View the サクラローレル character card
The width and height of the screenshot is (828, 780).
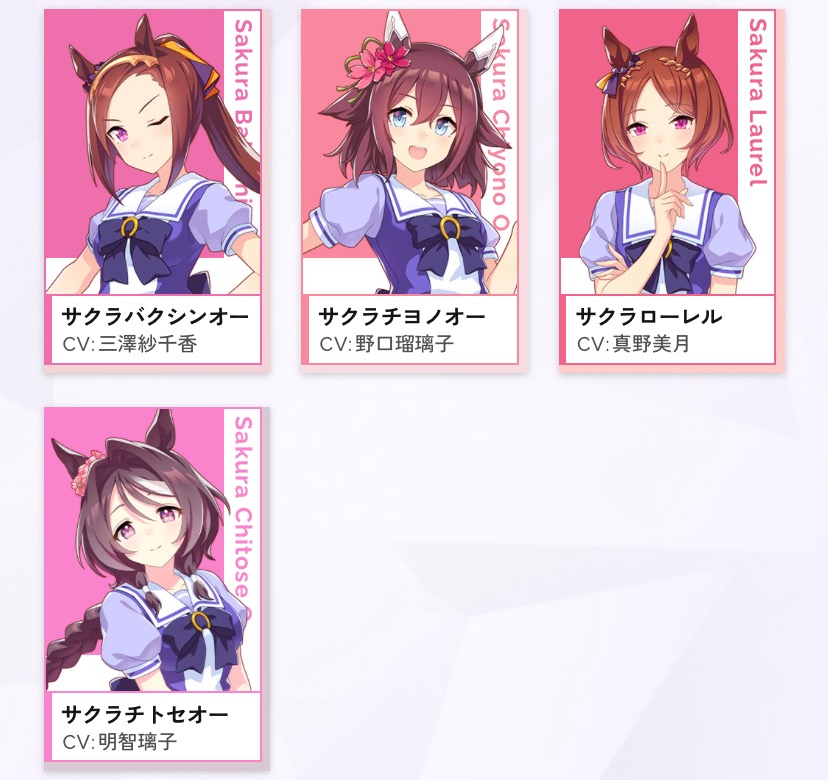tap(668, 190)
